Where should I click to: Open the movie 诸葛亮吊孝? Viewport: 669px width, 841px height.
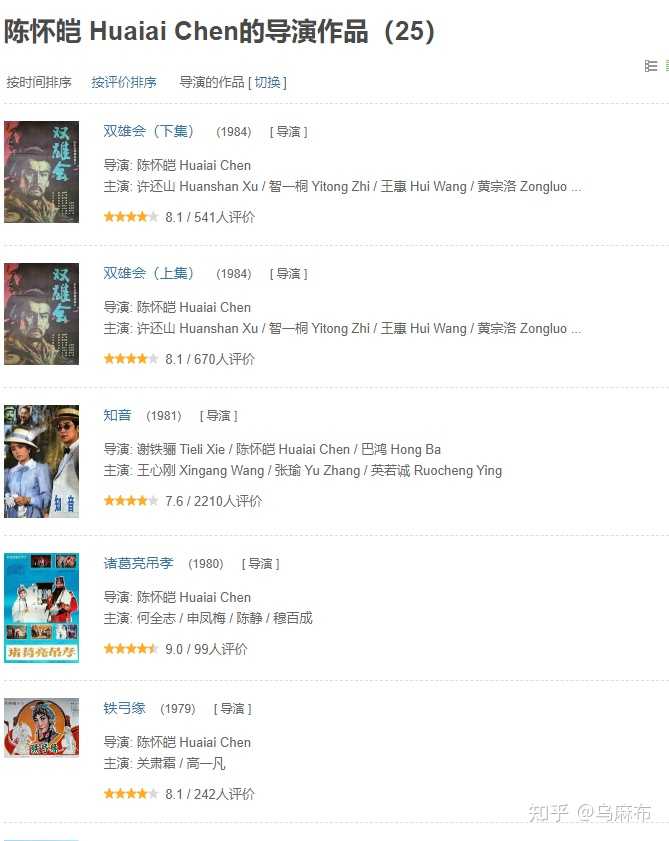pyautogui.click(x=138, y=563)
